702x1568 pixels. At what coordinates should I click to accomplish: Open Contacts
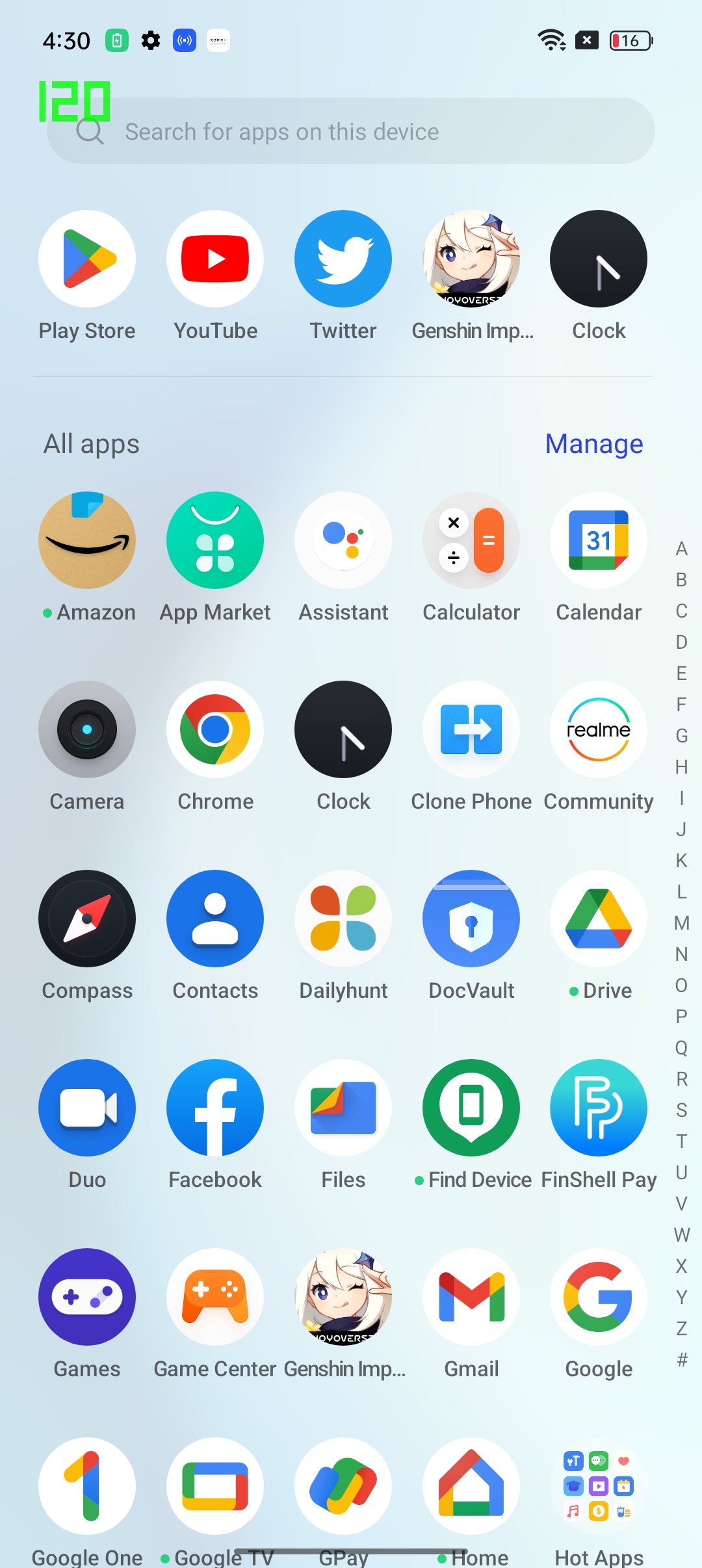pyautogui.click(x=215, y=919)
